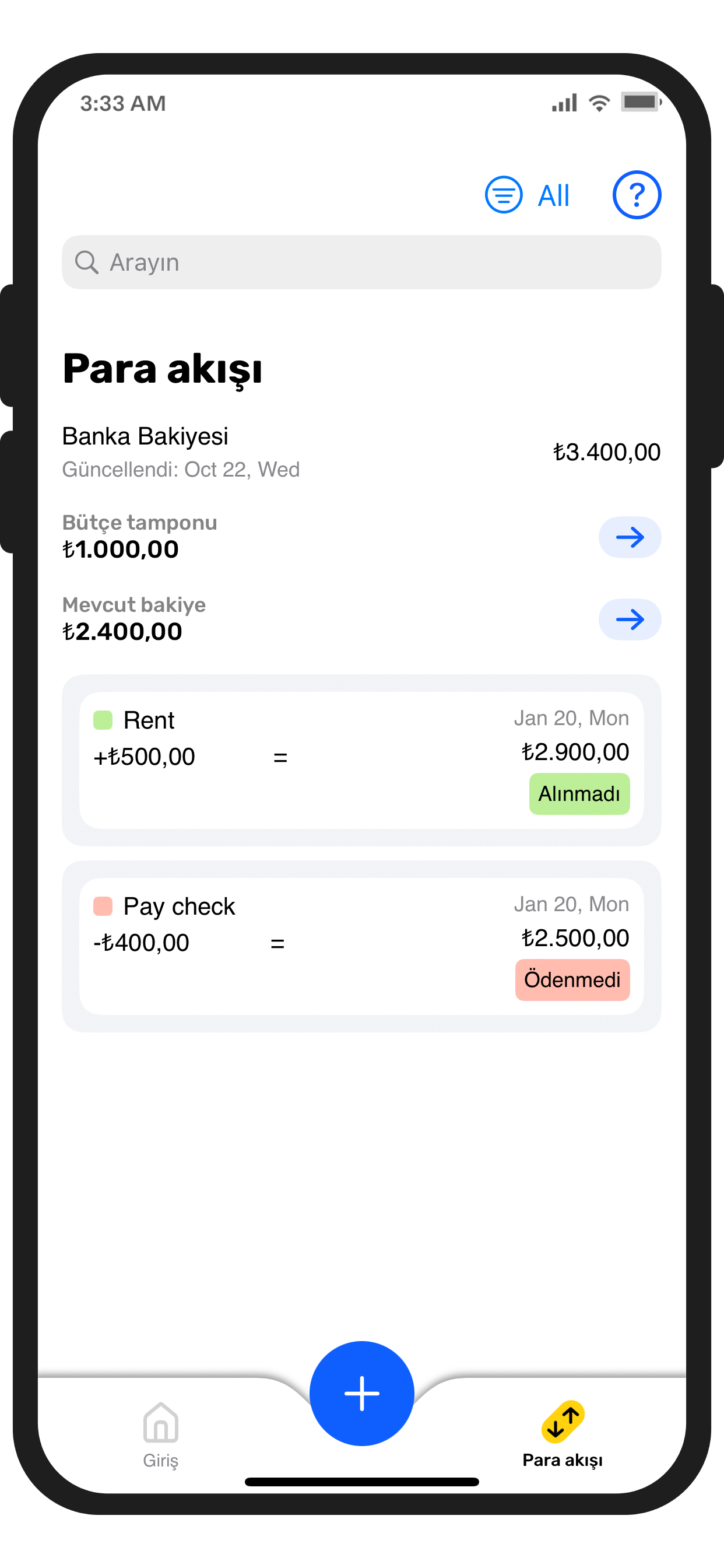Open the Banka Bakiyesi row
Image resolution: width=724 pixels, height=1568 pixels.
pos(361,452)
